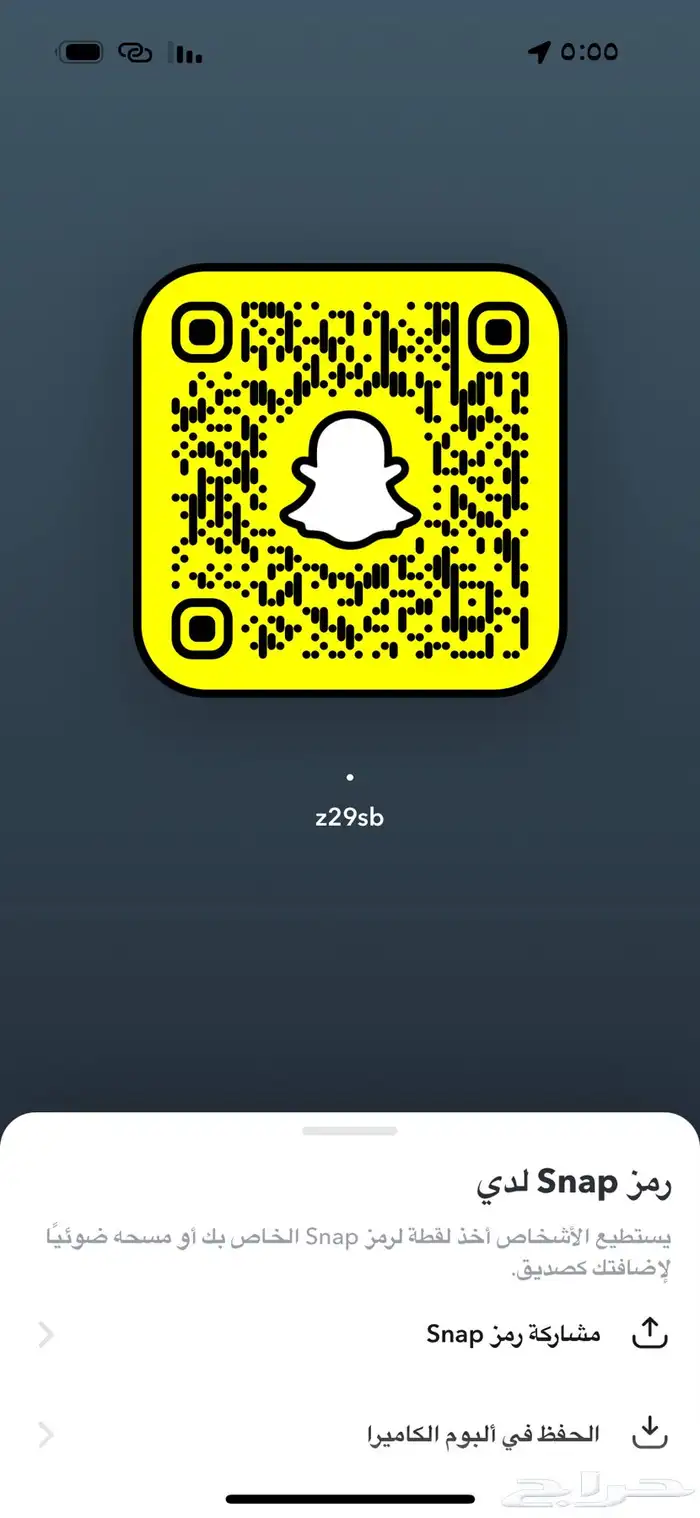Viewport: 700px width, 1518px height.
Task: Open the Share Snap code option
Action: [512, 1334]
